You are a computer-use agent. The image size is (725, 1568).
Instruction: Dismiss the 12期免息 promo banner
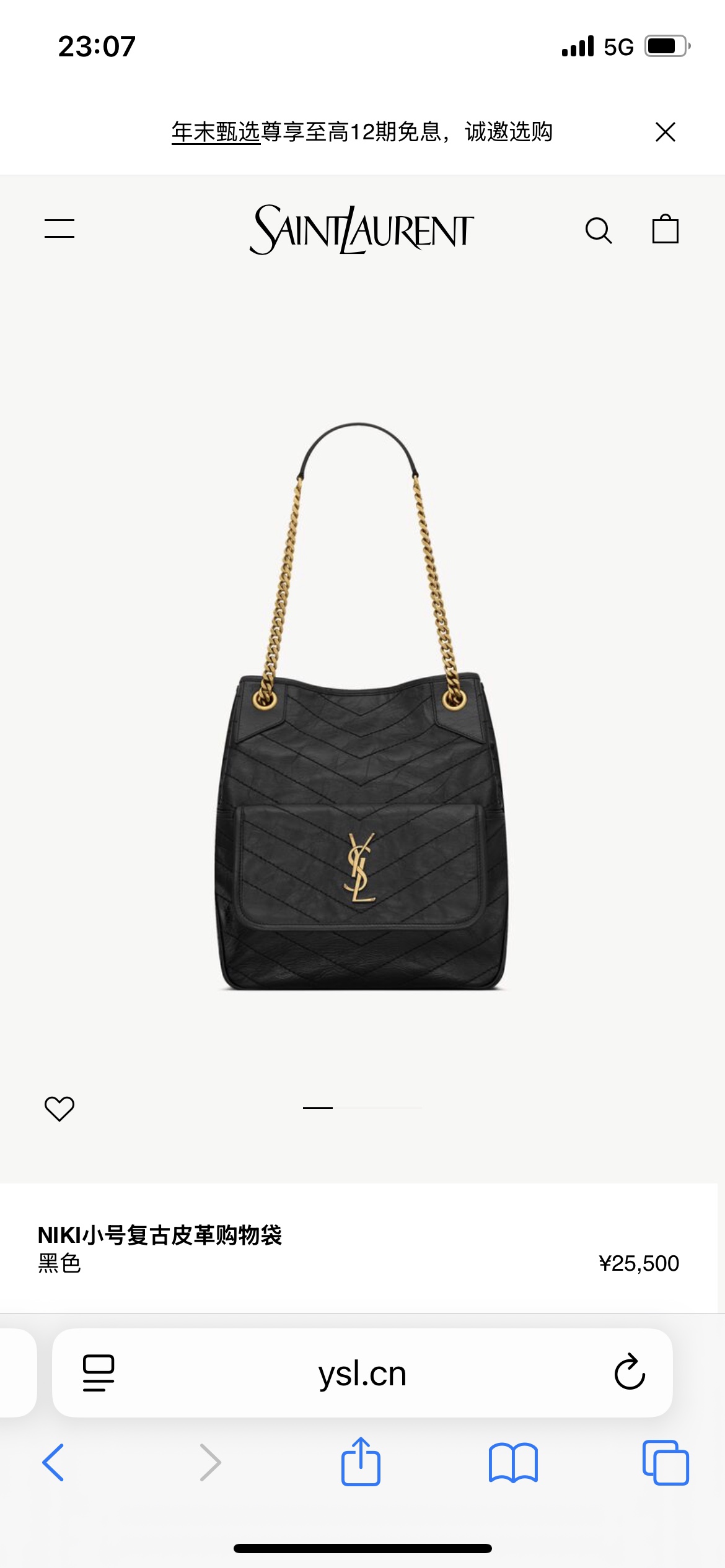(666, 132)
